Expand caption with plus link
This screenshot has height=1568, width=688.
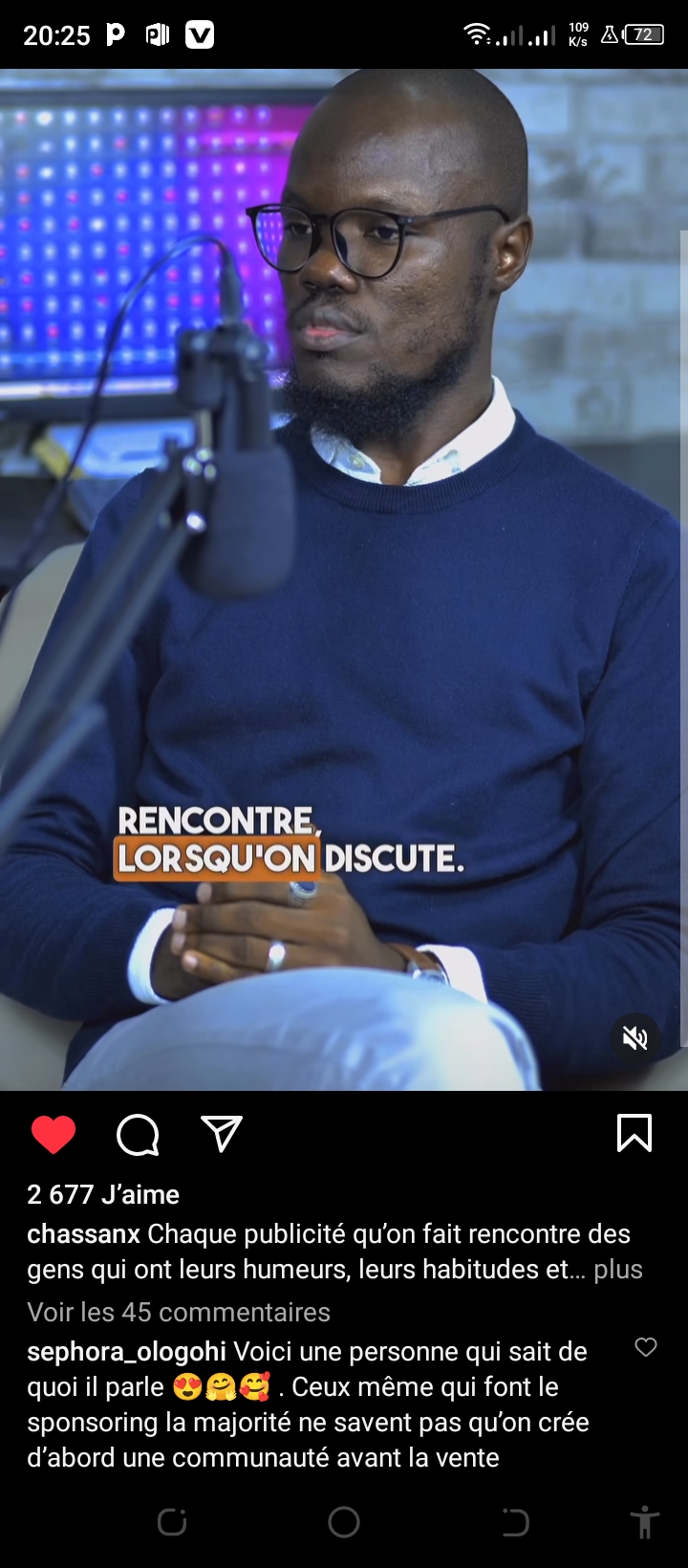pos(618,1270)
